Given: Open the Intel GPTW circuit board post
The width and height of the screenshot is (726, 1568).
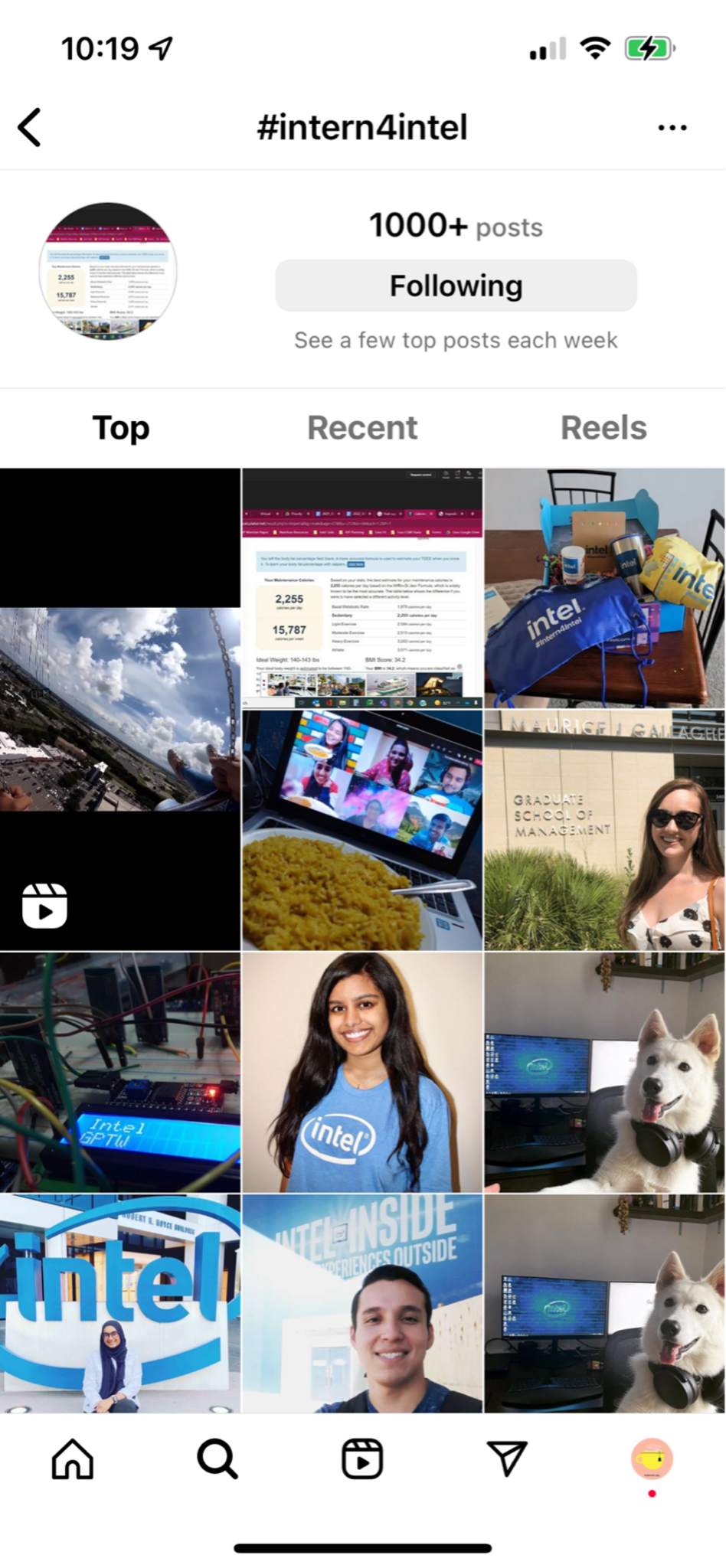Looking at the screenshot, I should (120, 1072).
